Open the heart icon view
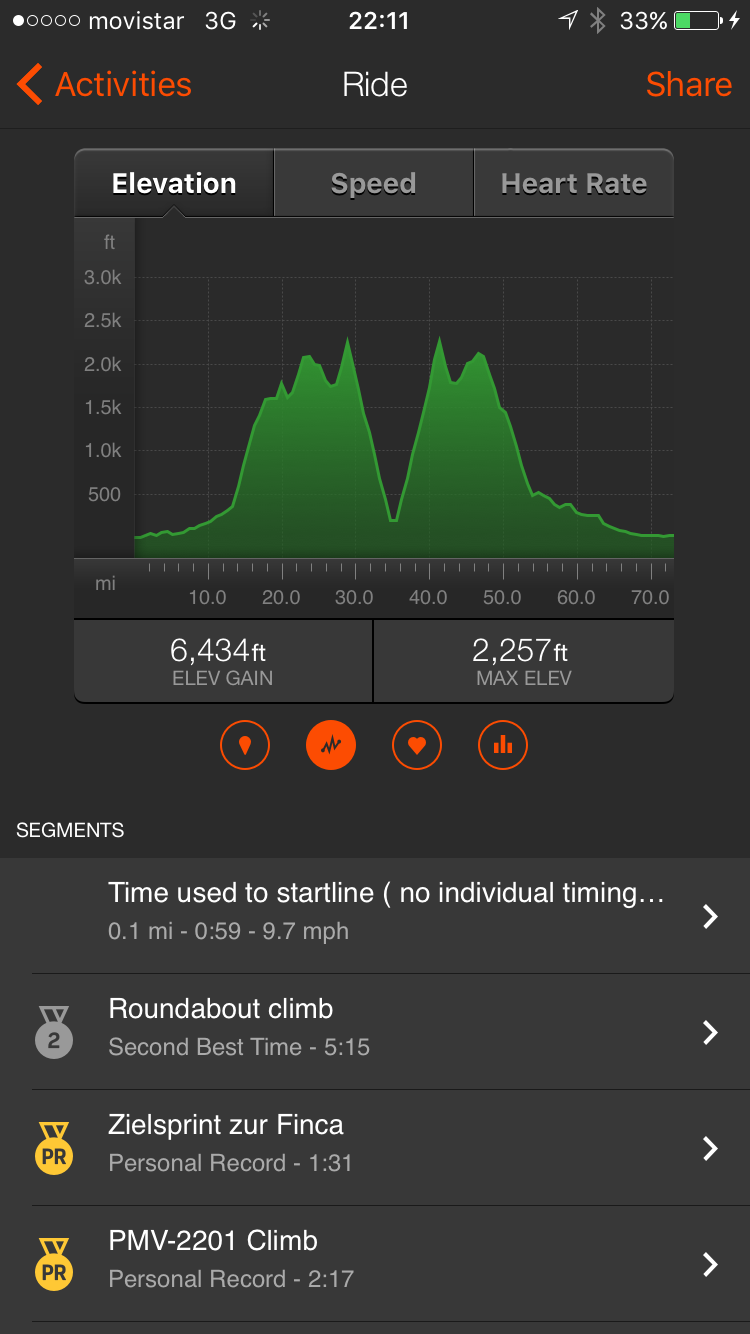Screen dimensions: 750x1334 click(417, 745)
